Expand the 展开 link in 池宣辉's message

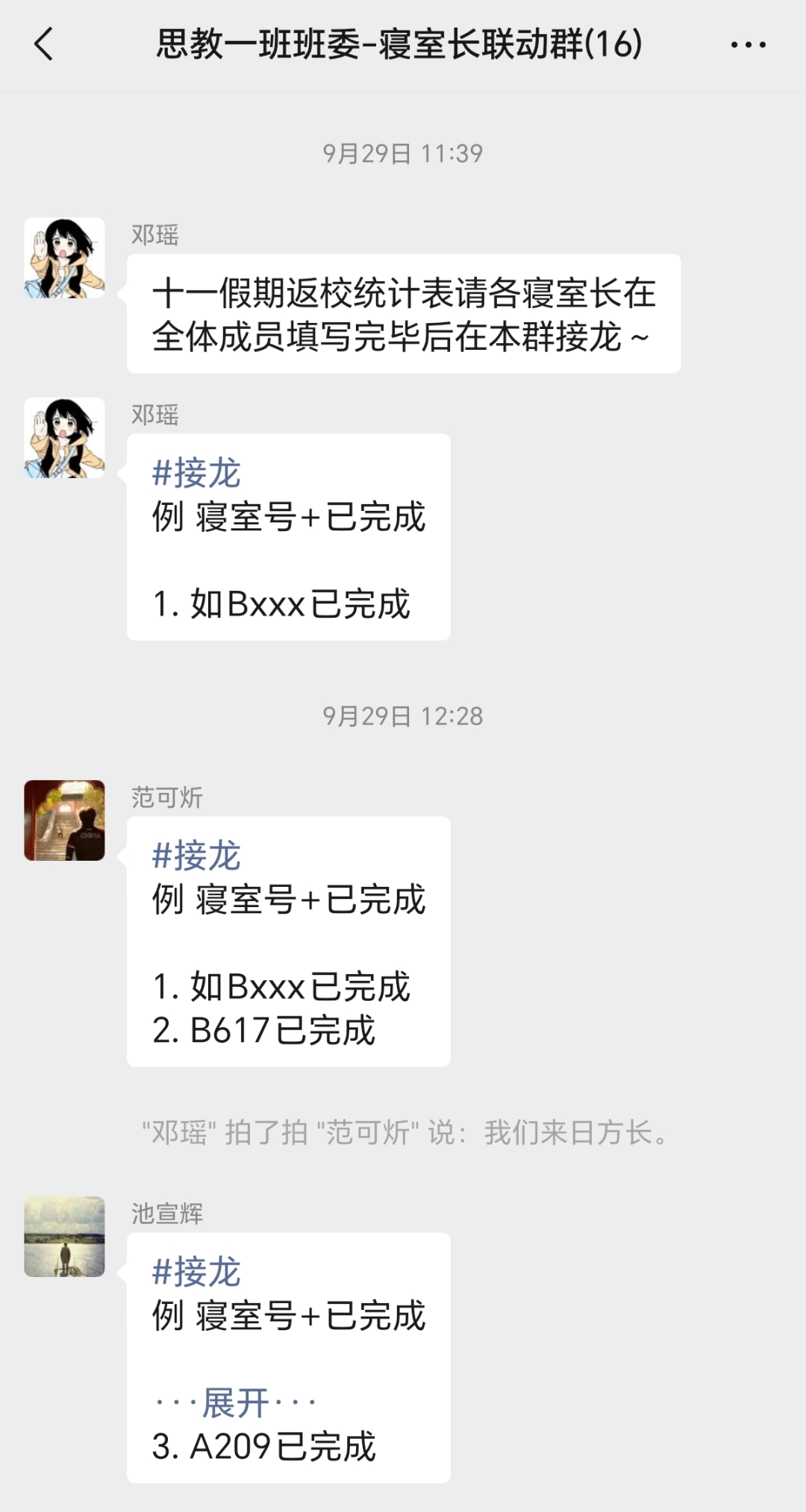point(236,1403)
